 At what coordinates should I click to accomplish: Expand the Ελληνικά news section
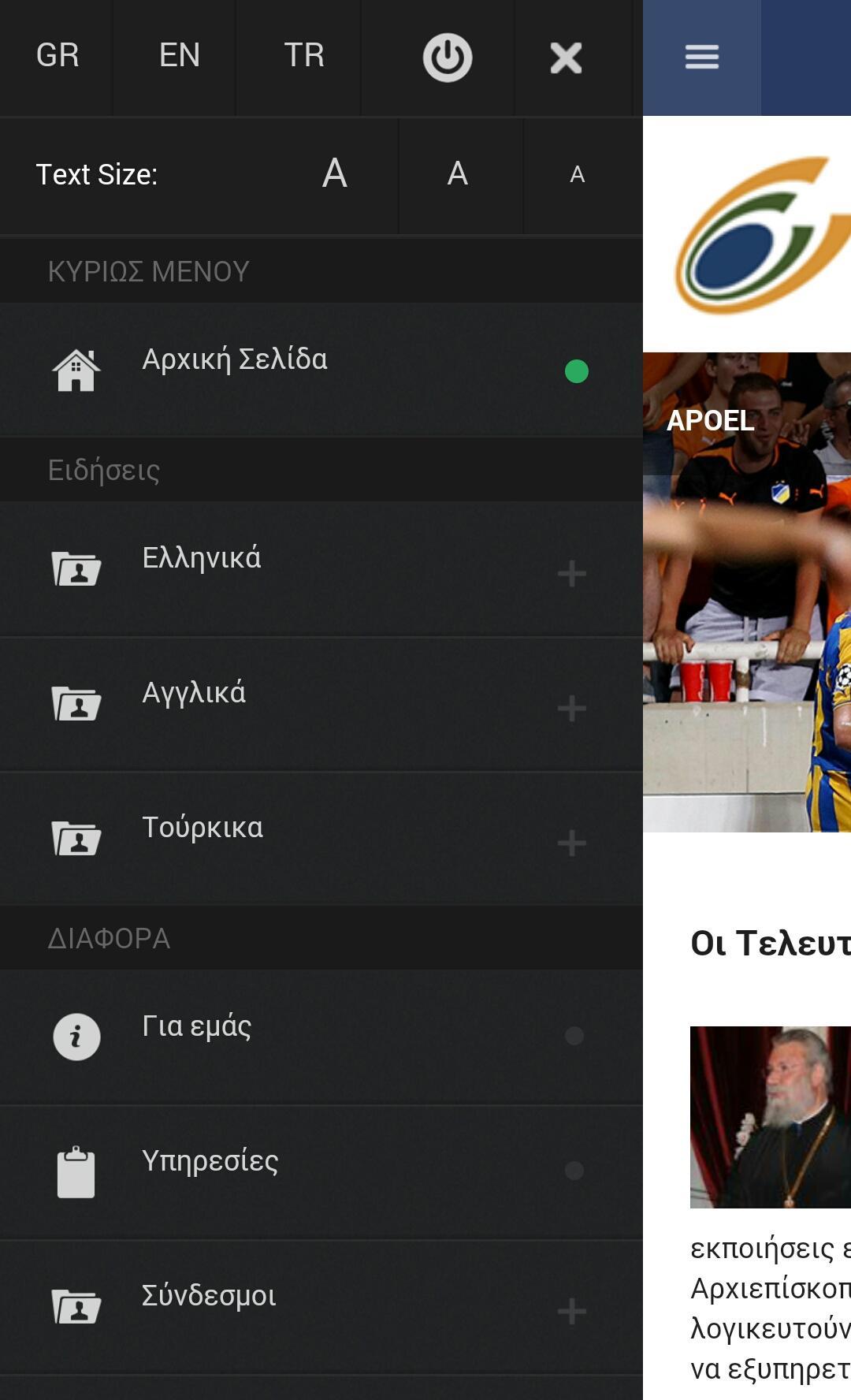[570, 572]
